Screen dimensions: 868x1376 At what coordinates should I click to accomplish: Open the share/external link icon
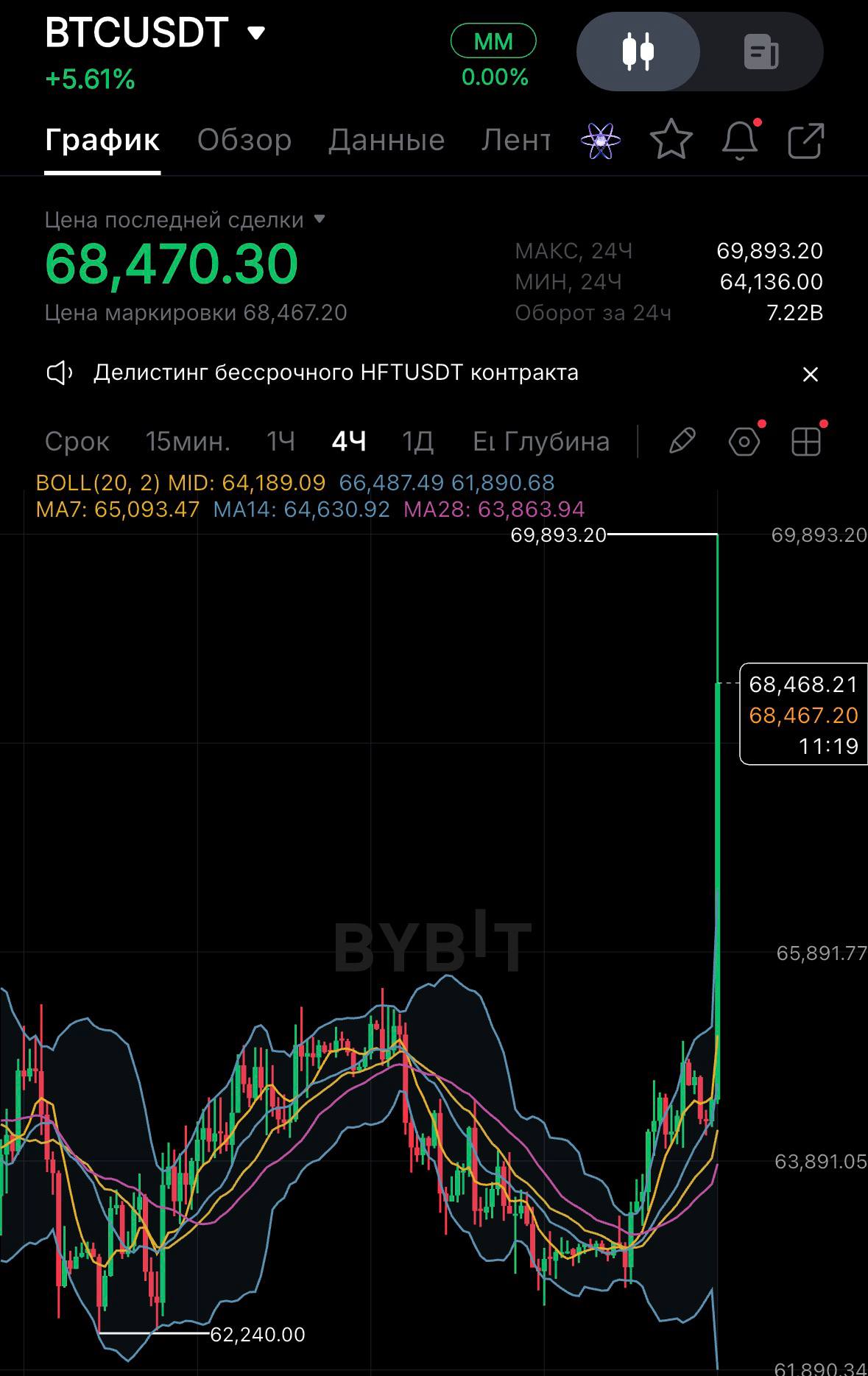805,141
